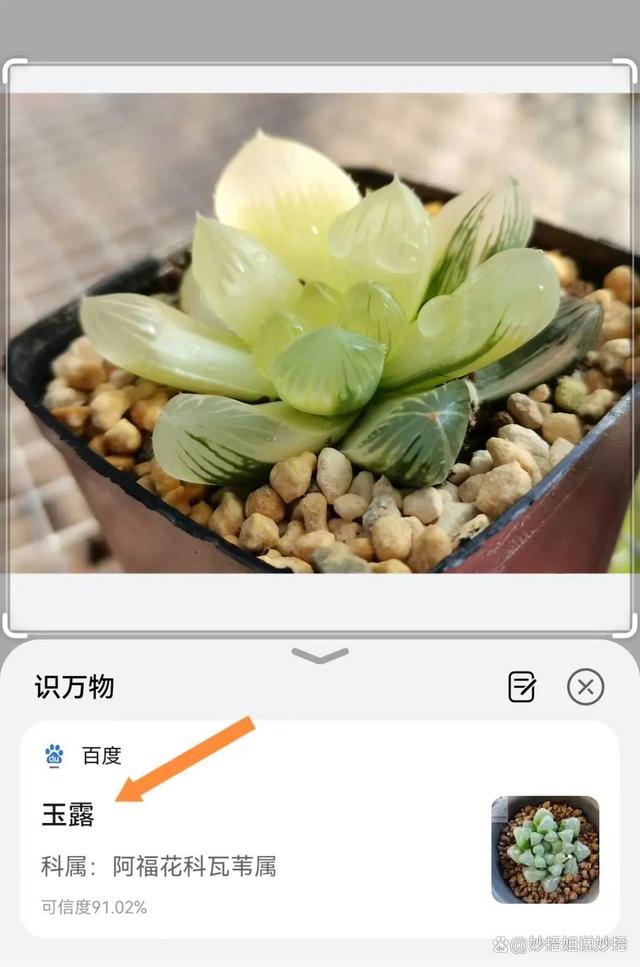Open the 玉露 Baidu result card
640x967 pixels.
click(x=300, y=830)
